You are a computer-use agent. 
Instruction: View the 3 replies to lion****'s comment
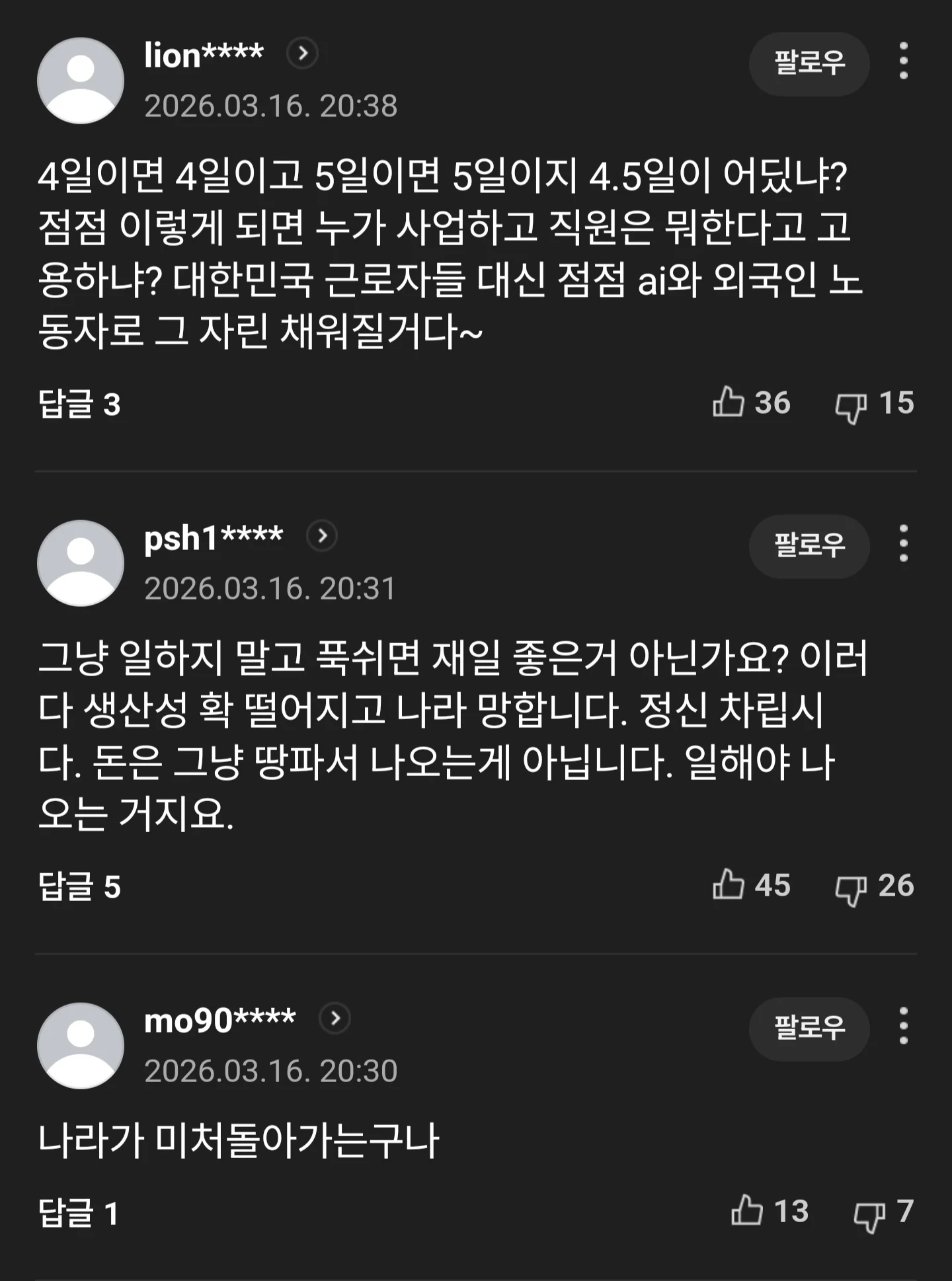pos(79,404)
